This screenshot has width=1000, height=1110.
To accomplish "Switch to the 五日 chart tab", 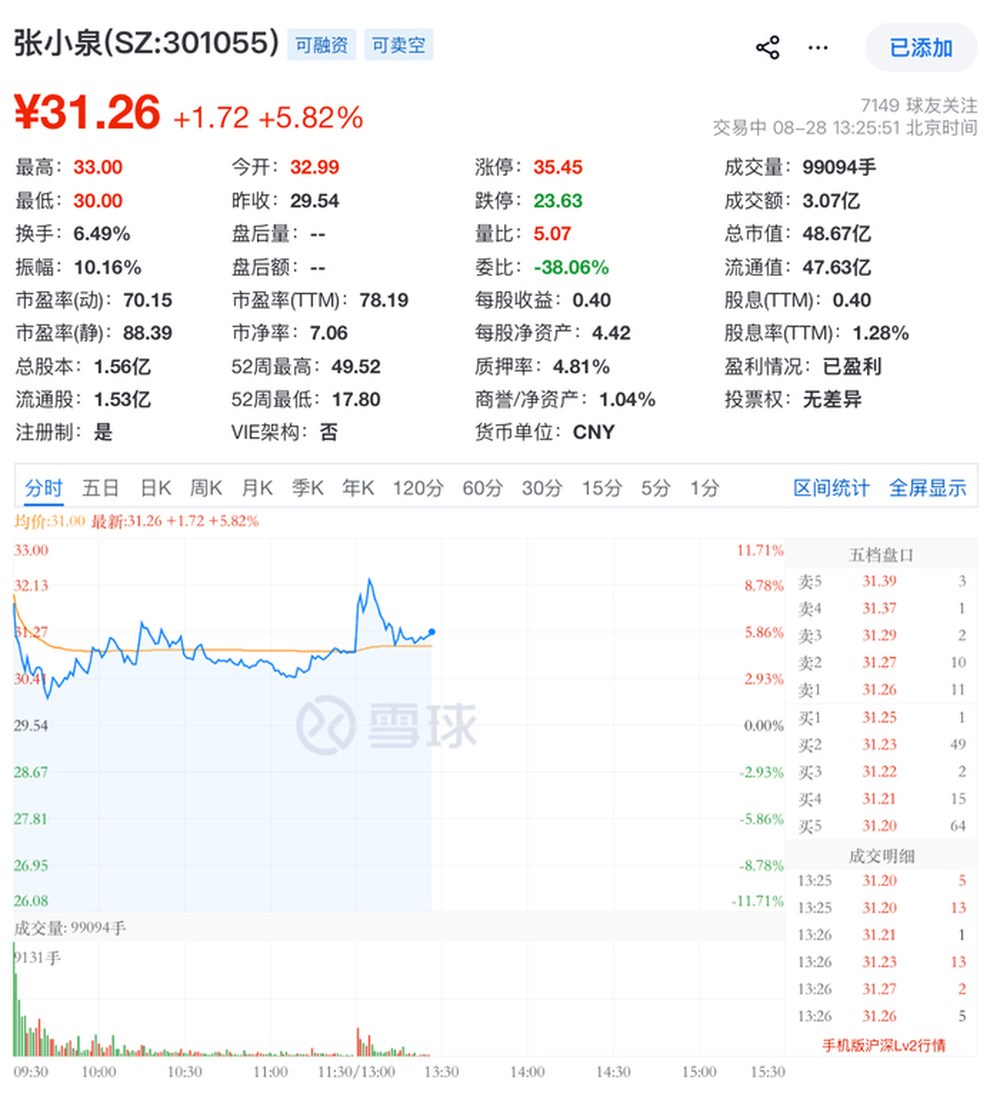I will 100,488.
